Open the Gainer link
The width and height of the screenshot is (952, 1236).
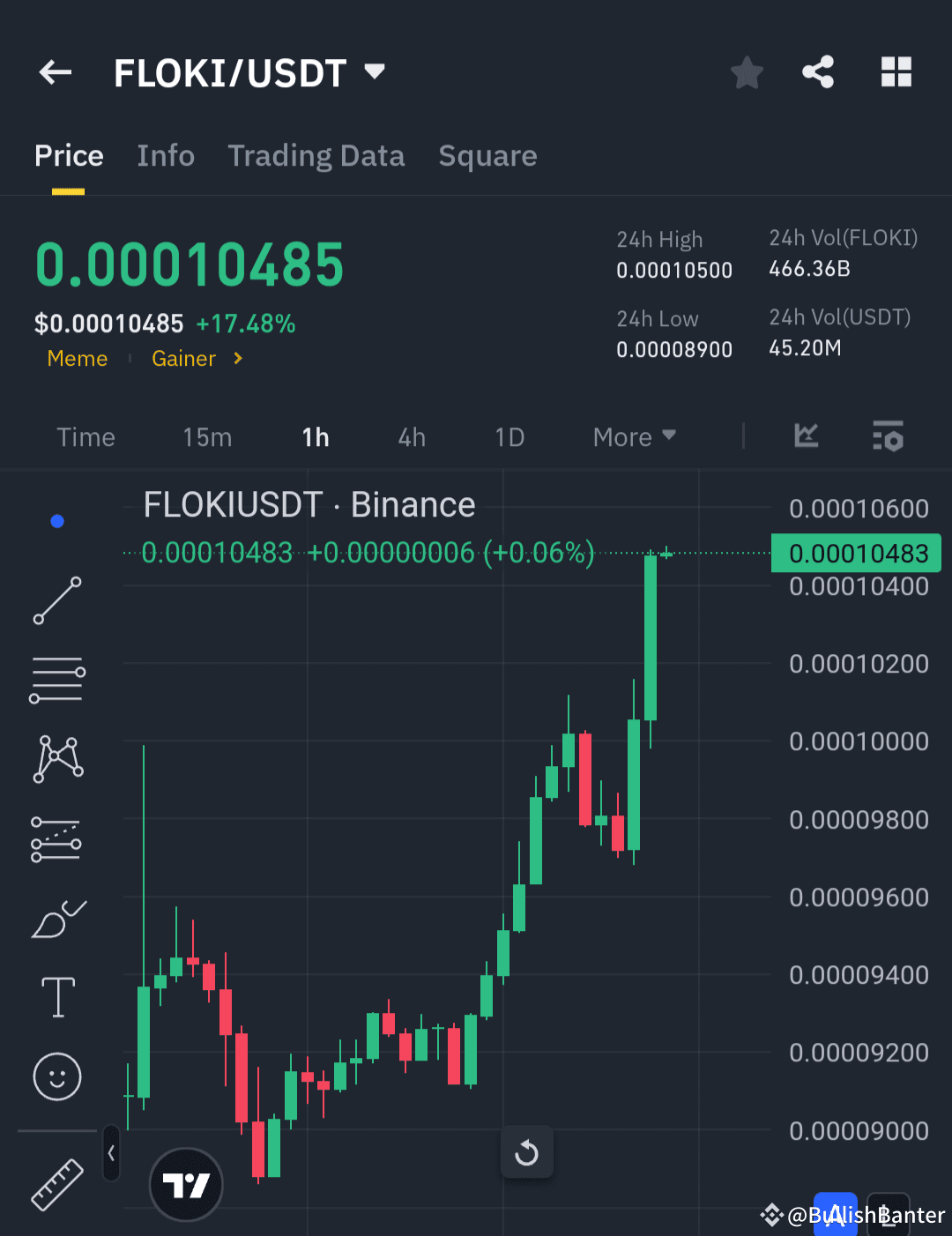click(x=183, y=358)
